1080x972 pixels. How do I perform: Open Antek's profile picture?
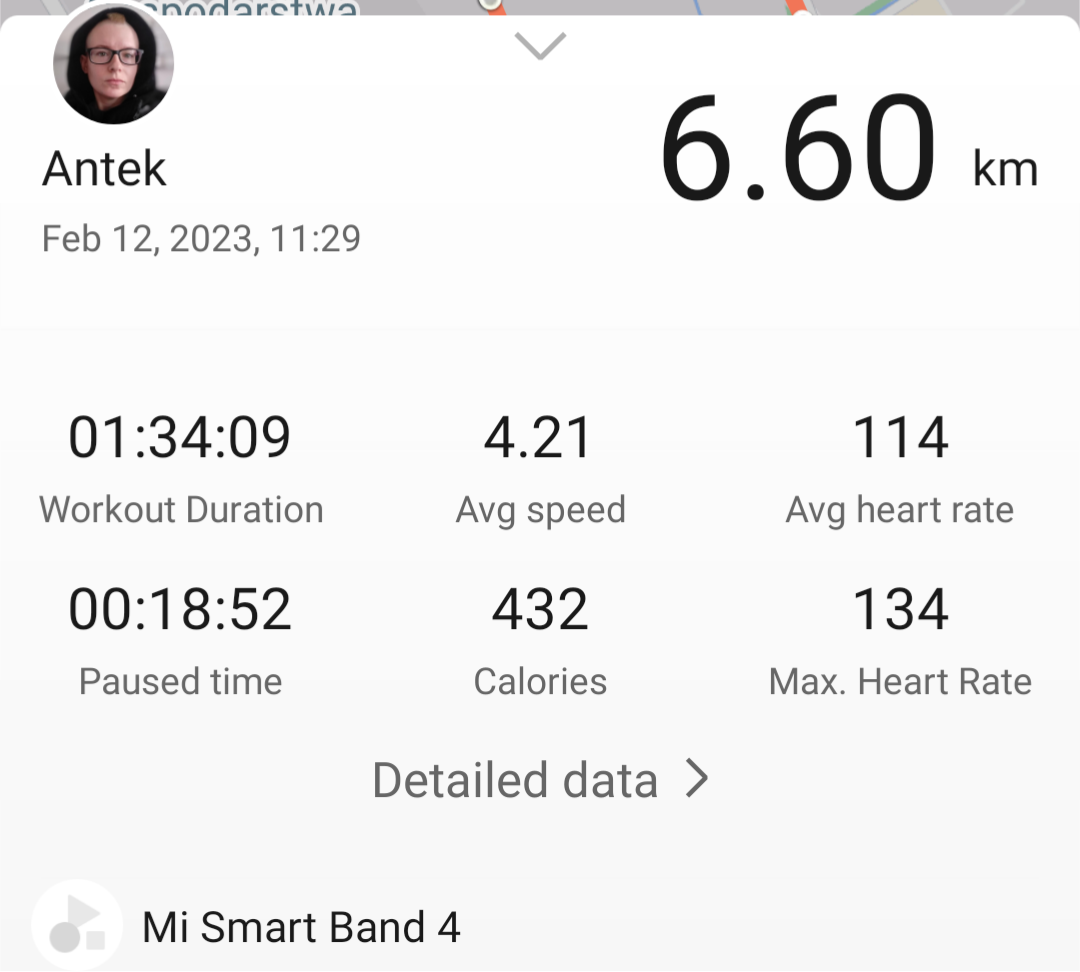tap(113, 64)
